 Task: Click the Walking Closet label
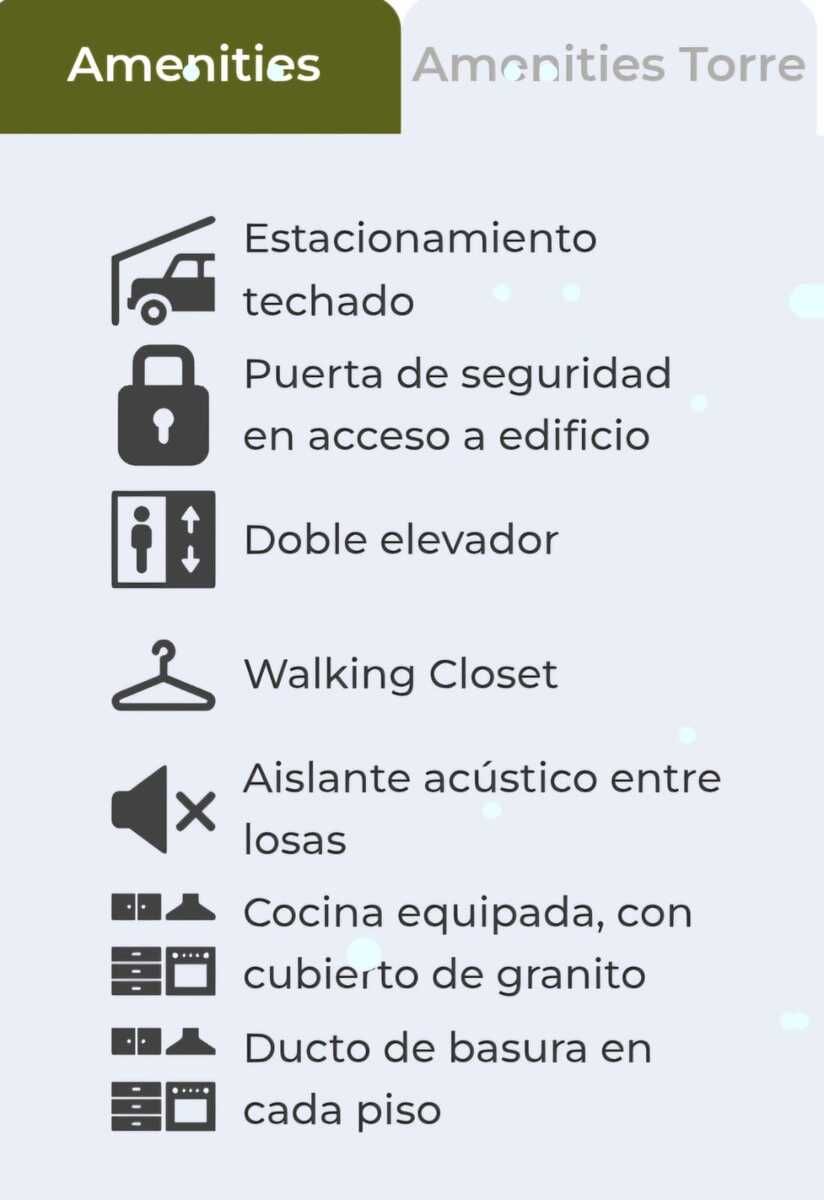click(400, 673)
